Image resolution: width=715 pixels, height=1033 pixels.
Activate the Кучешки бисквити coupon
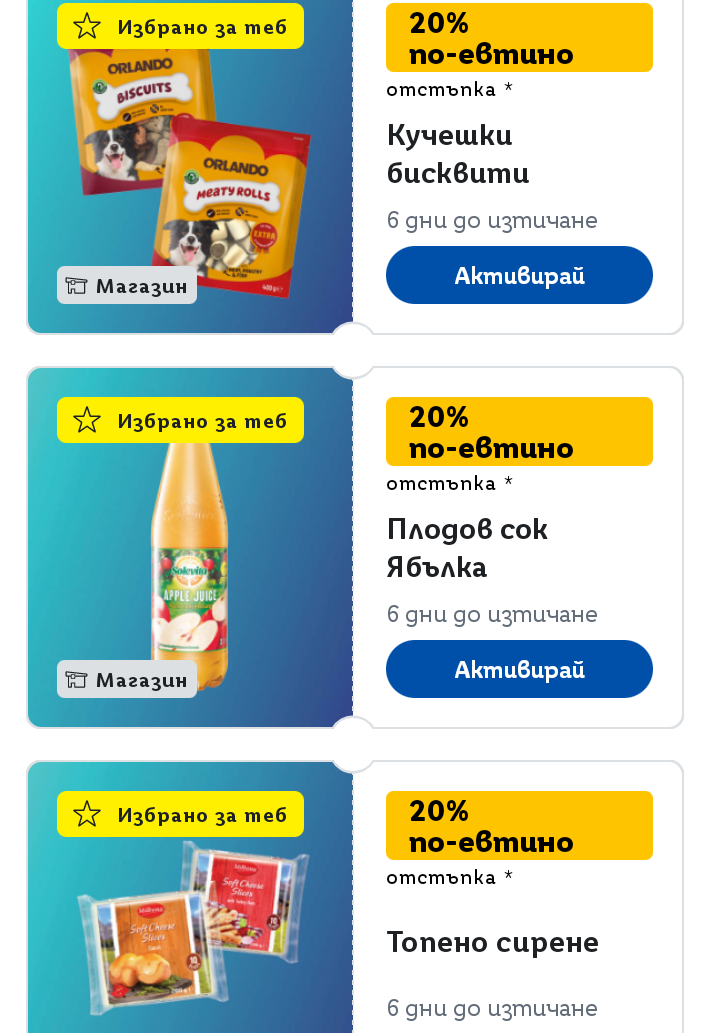tap(519, 275)
